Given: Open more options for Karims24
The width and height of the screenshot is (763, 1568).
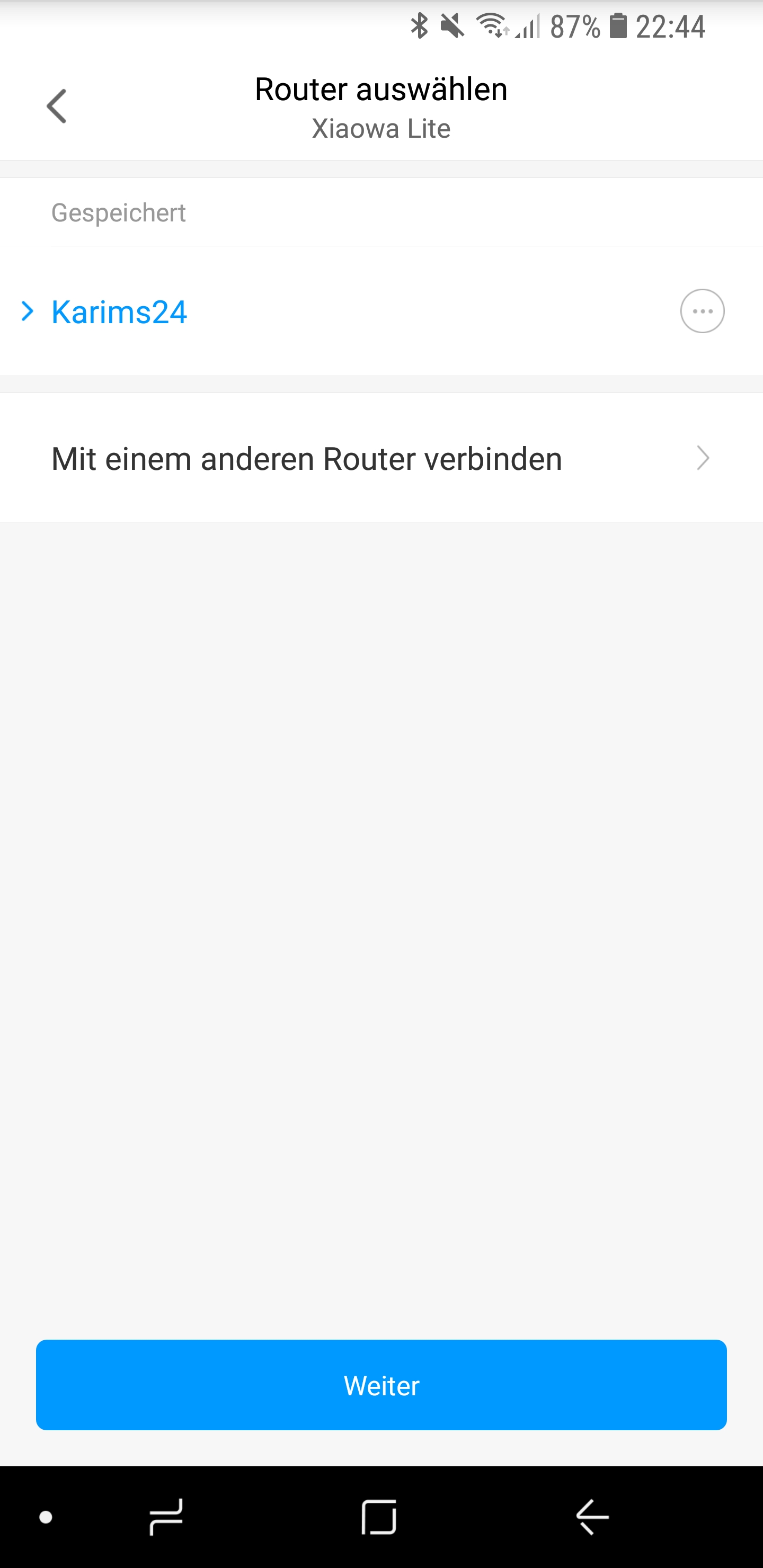Looking at the screenshot, I should click(702, 311).
